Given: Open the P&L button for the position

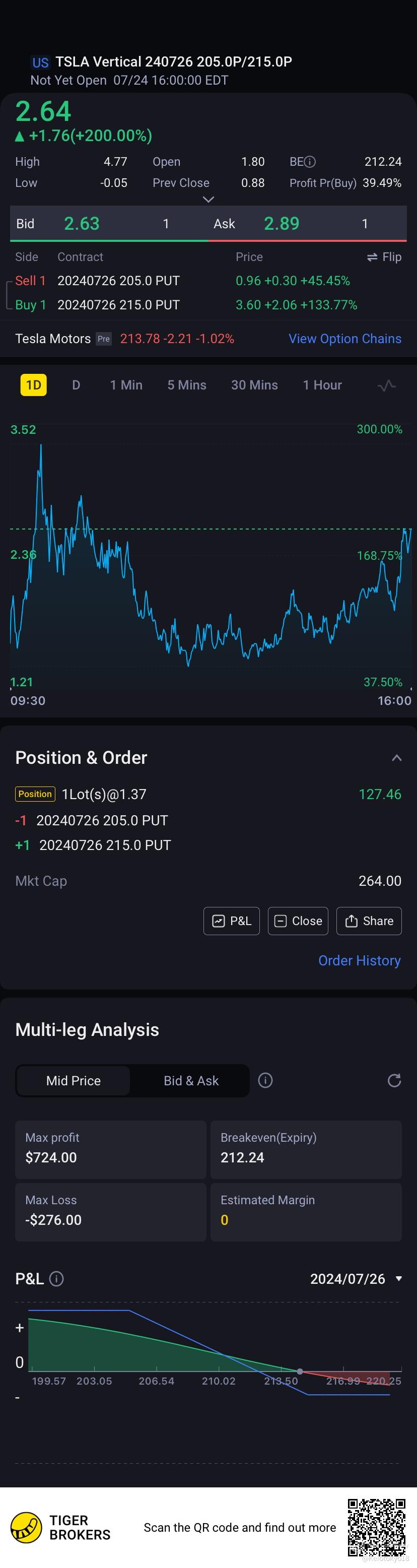Looking at the screenshot, I should [x=231, y=921].
